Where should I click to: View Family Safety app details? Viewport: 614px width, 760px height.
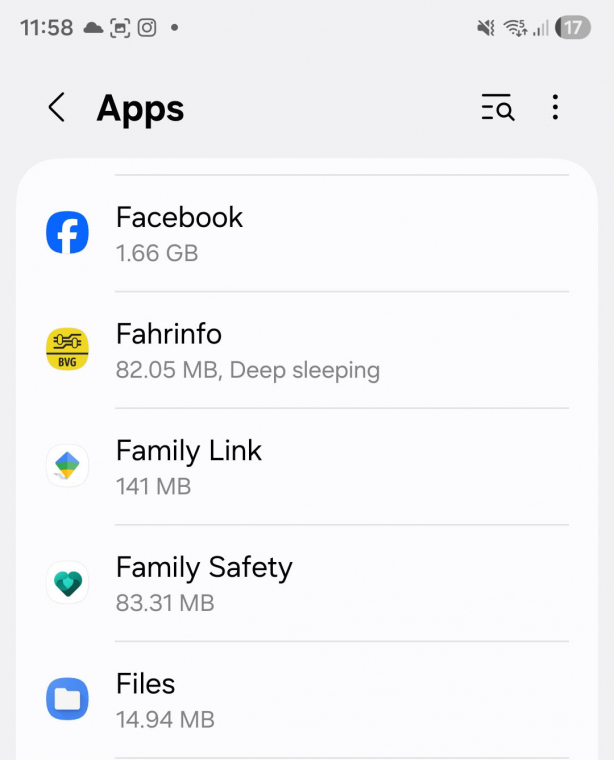[306, 583]
